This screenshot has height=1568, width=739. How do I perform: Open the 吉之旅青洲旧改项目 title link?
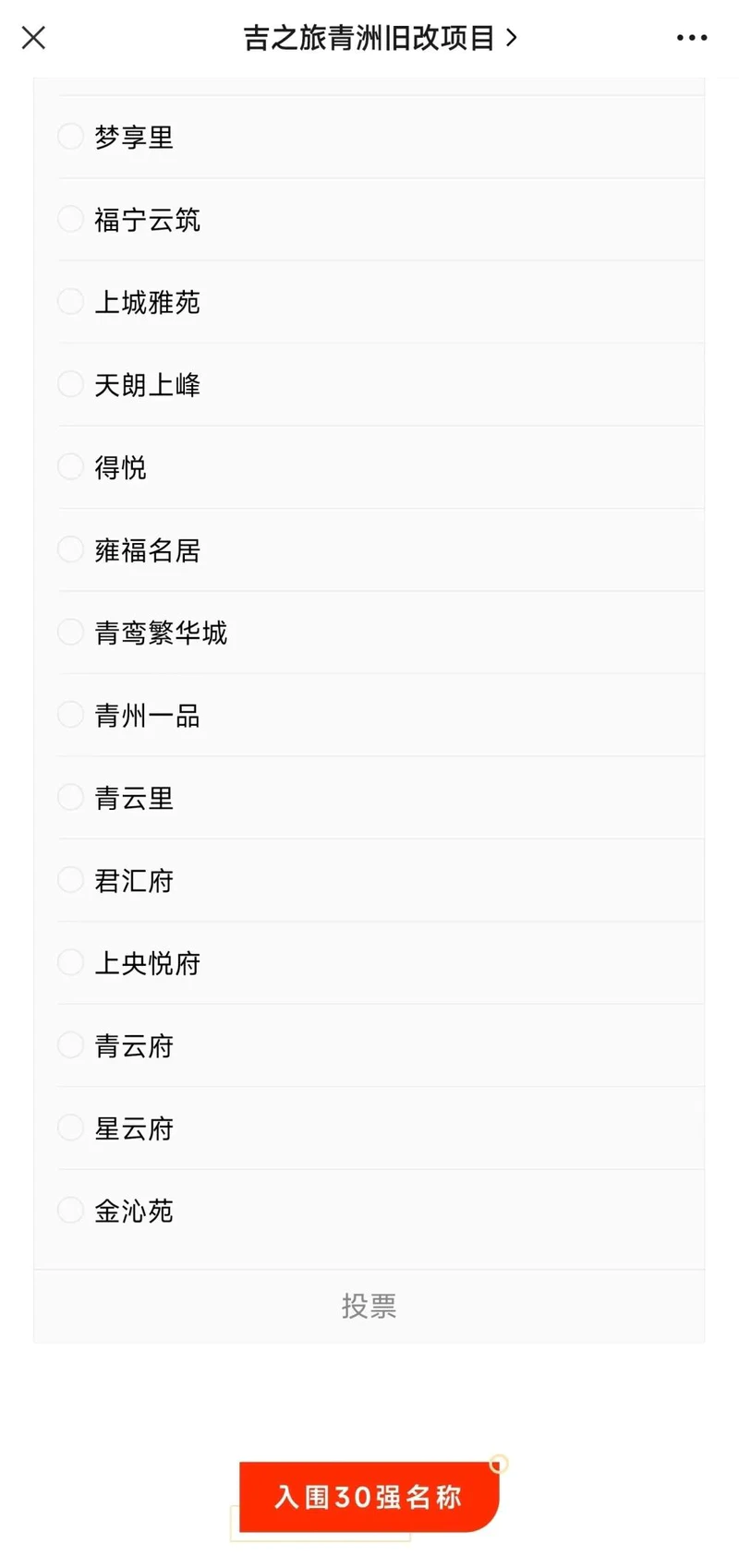pyautogui.click(x=380, y=38)
